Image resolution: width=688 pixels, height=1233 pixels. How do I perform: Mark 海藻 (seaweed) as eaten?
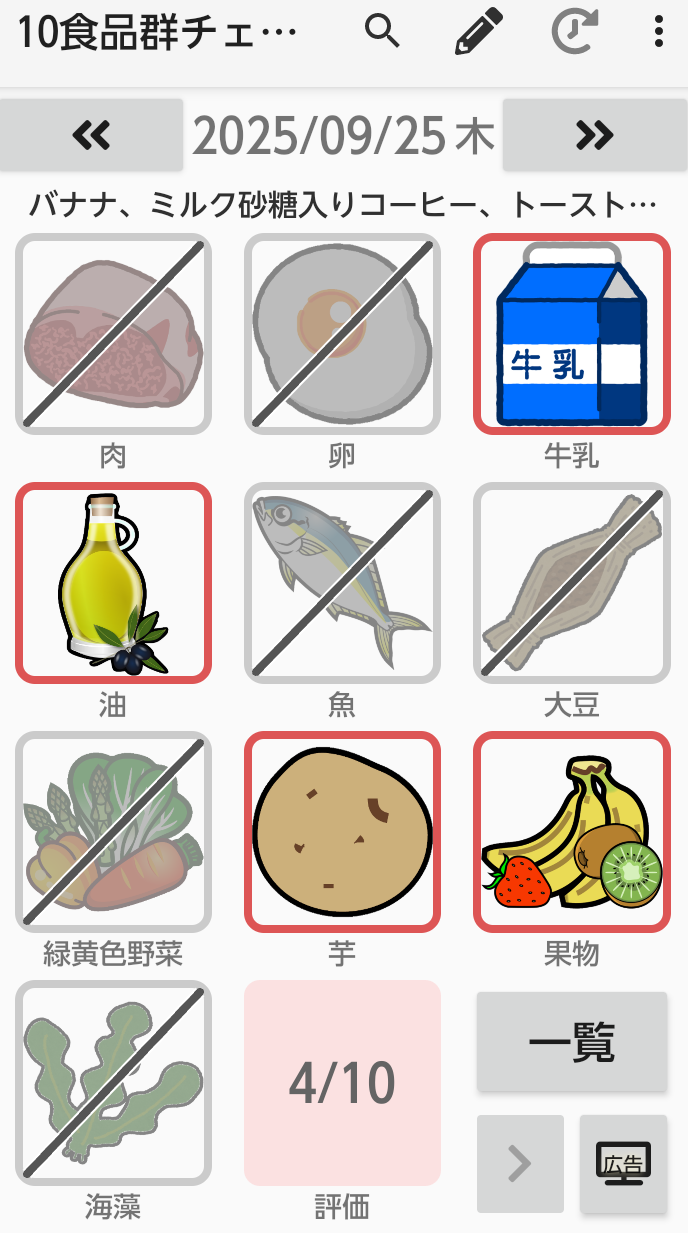(113, 1082)
